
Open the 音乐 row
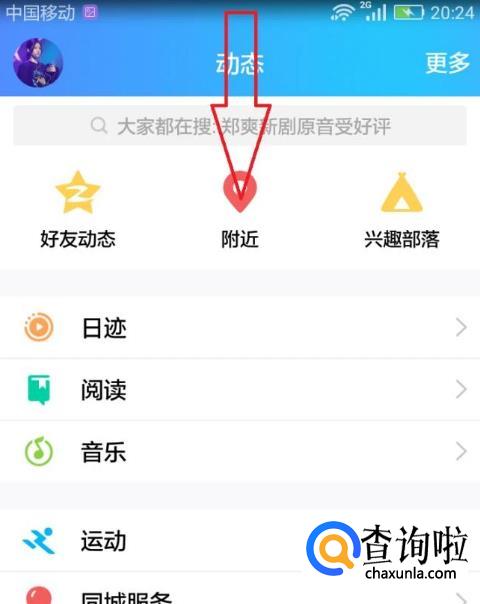(240, 451)
